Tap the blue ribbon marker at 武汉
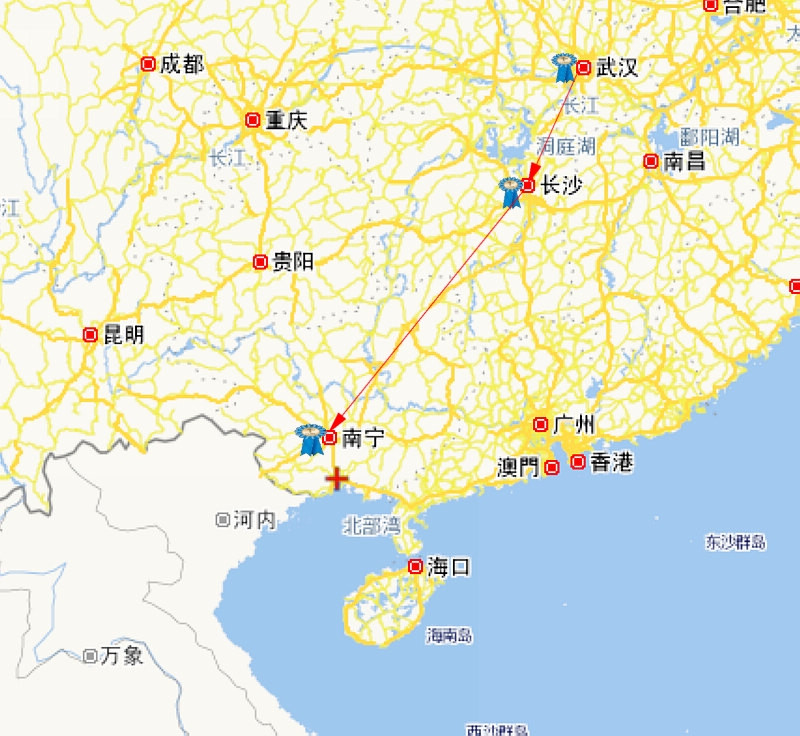 (x=565, y=68)
